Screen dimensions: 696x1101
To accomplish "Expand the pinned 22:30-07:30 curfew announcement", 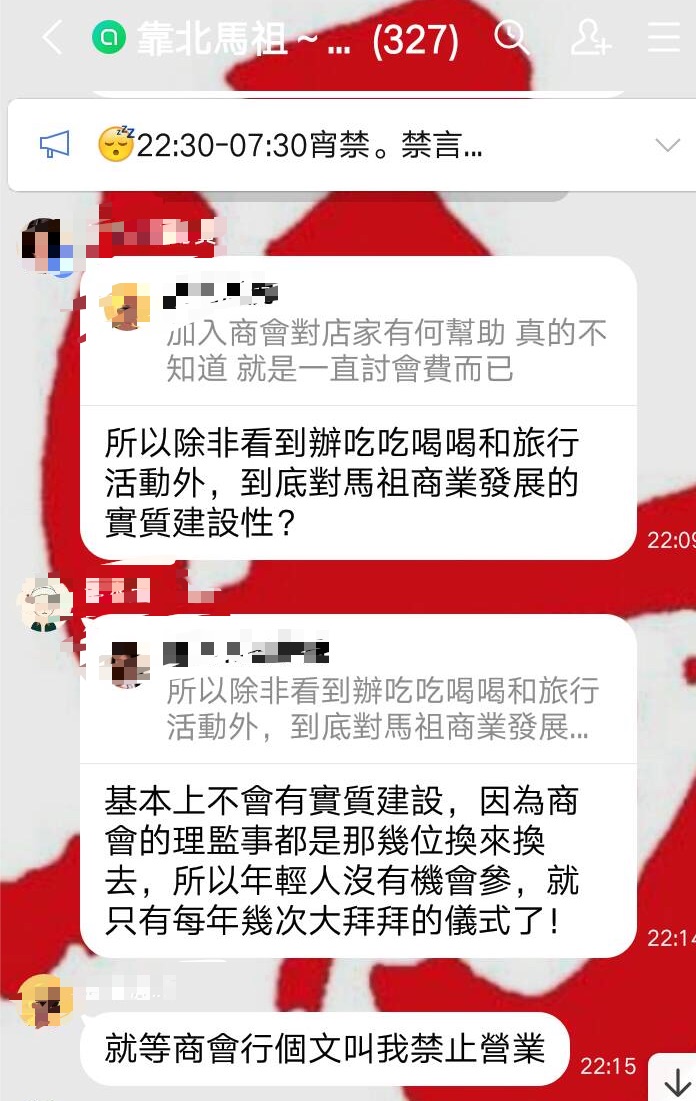I will click(x=666, y=146).
